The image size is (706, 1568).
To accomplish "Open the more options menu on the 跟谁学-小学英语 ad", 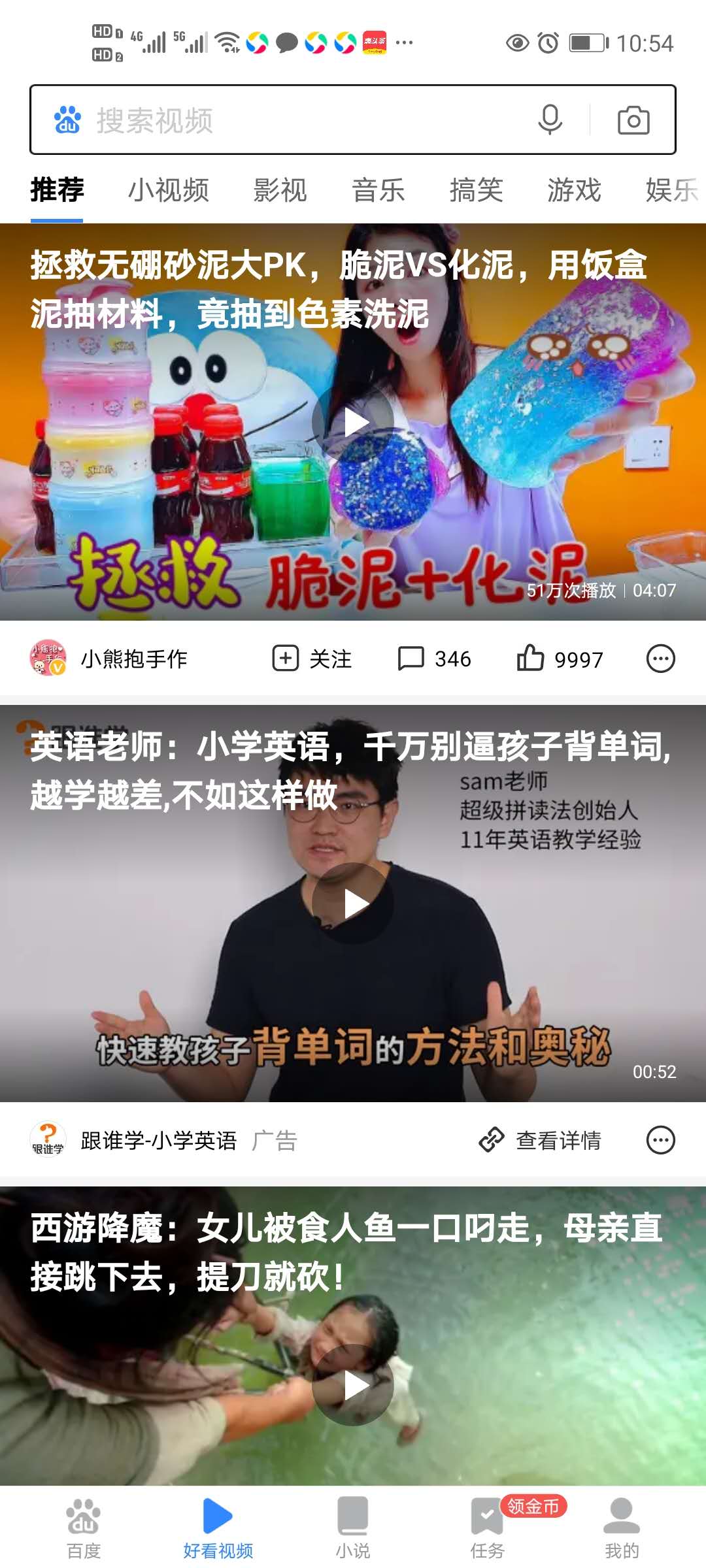I will point(660,1140).
